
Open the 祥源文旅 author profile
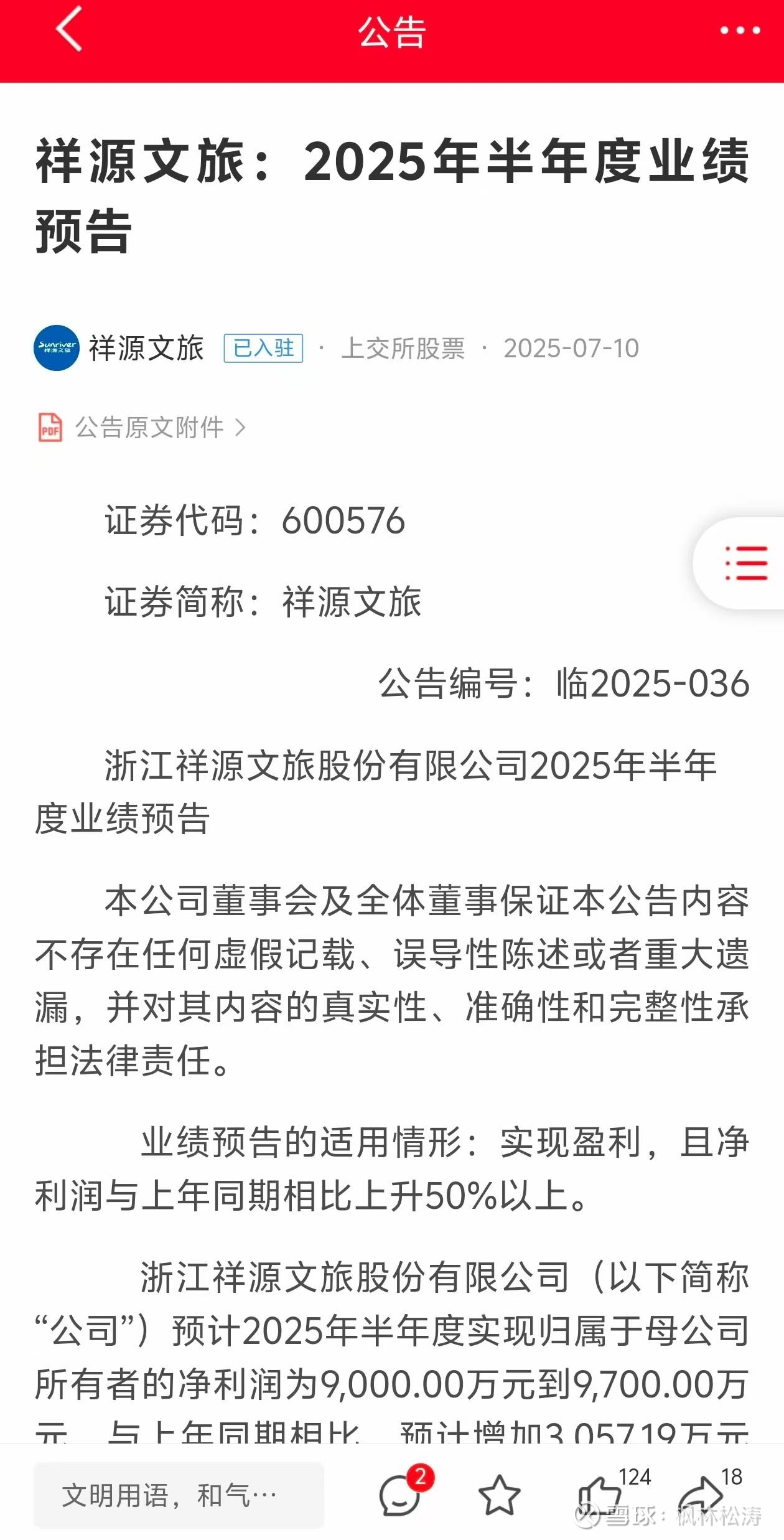coord(118,348)
